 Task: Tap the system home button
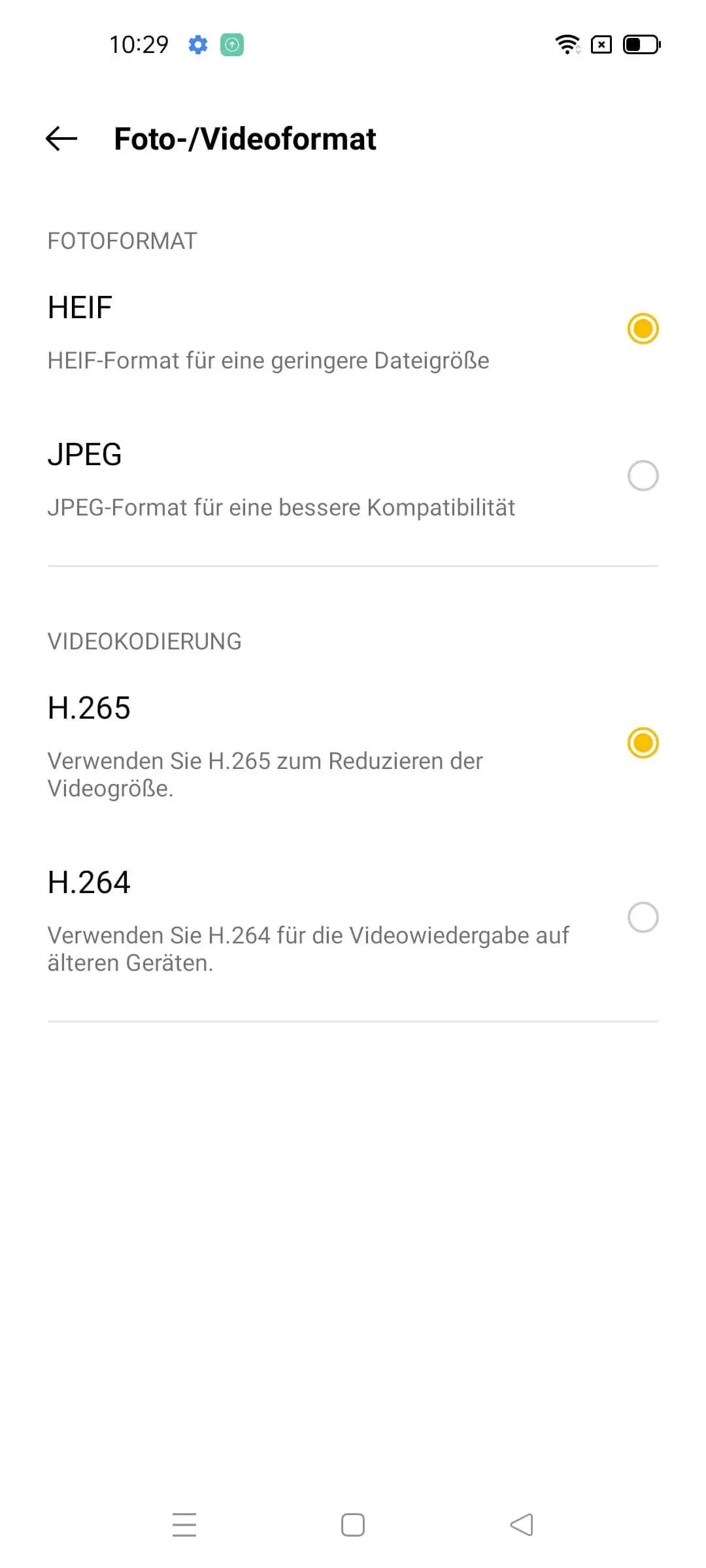pyautogui.click(x=353, y=1525)
